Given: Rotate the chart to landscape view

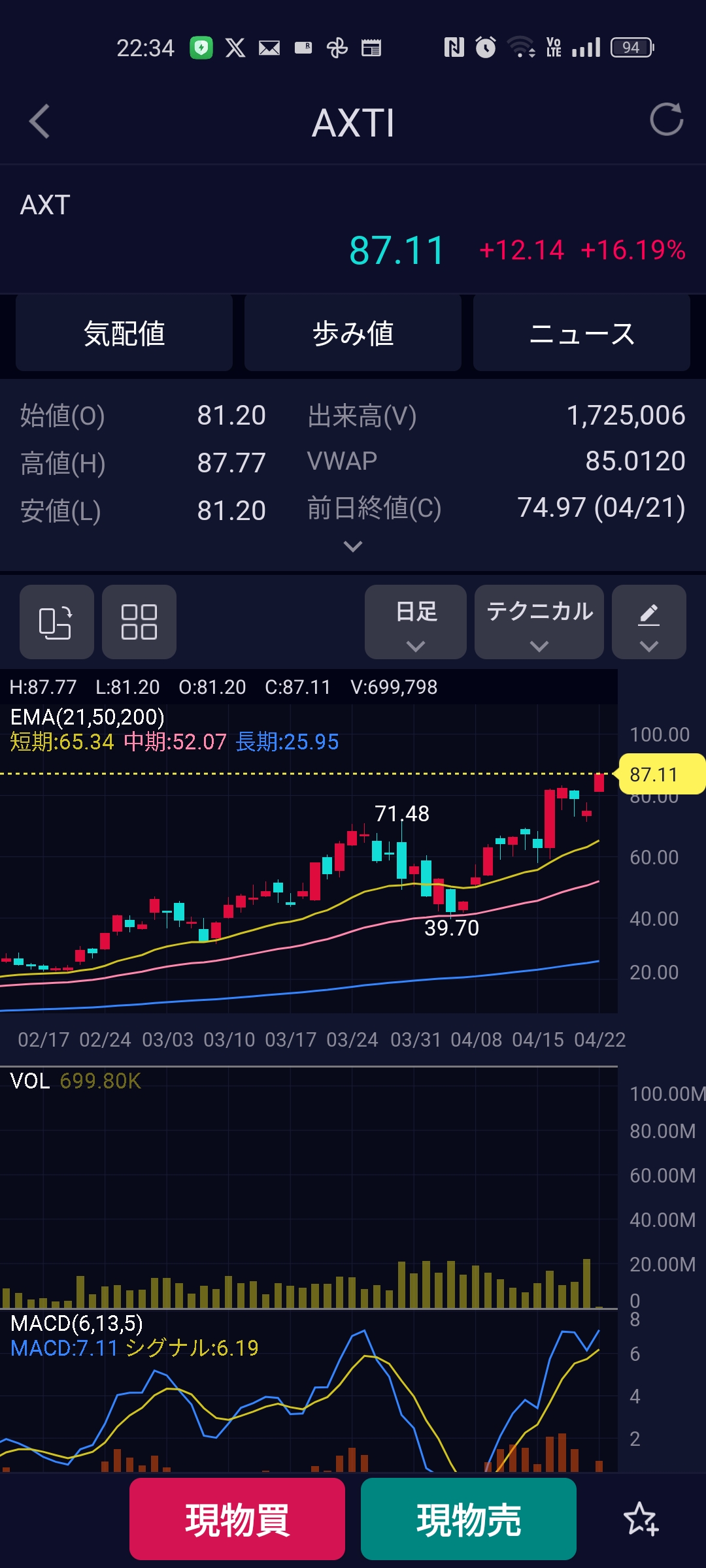Looking at the screenshot, I should (56, 622).
